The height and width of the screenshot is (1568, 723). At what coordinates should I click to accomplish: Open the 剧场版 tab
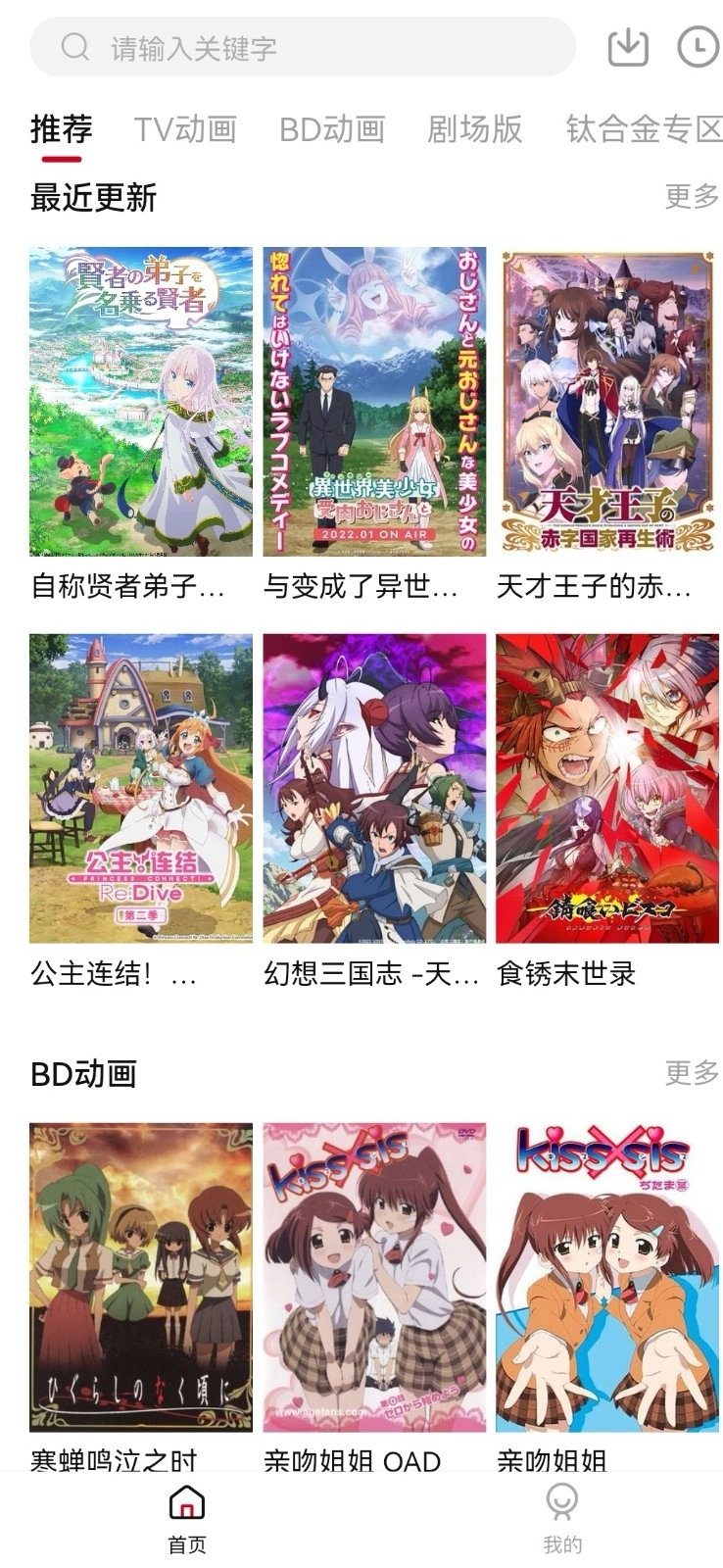point(476,128)
